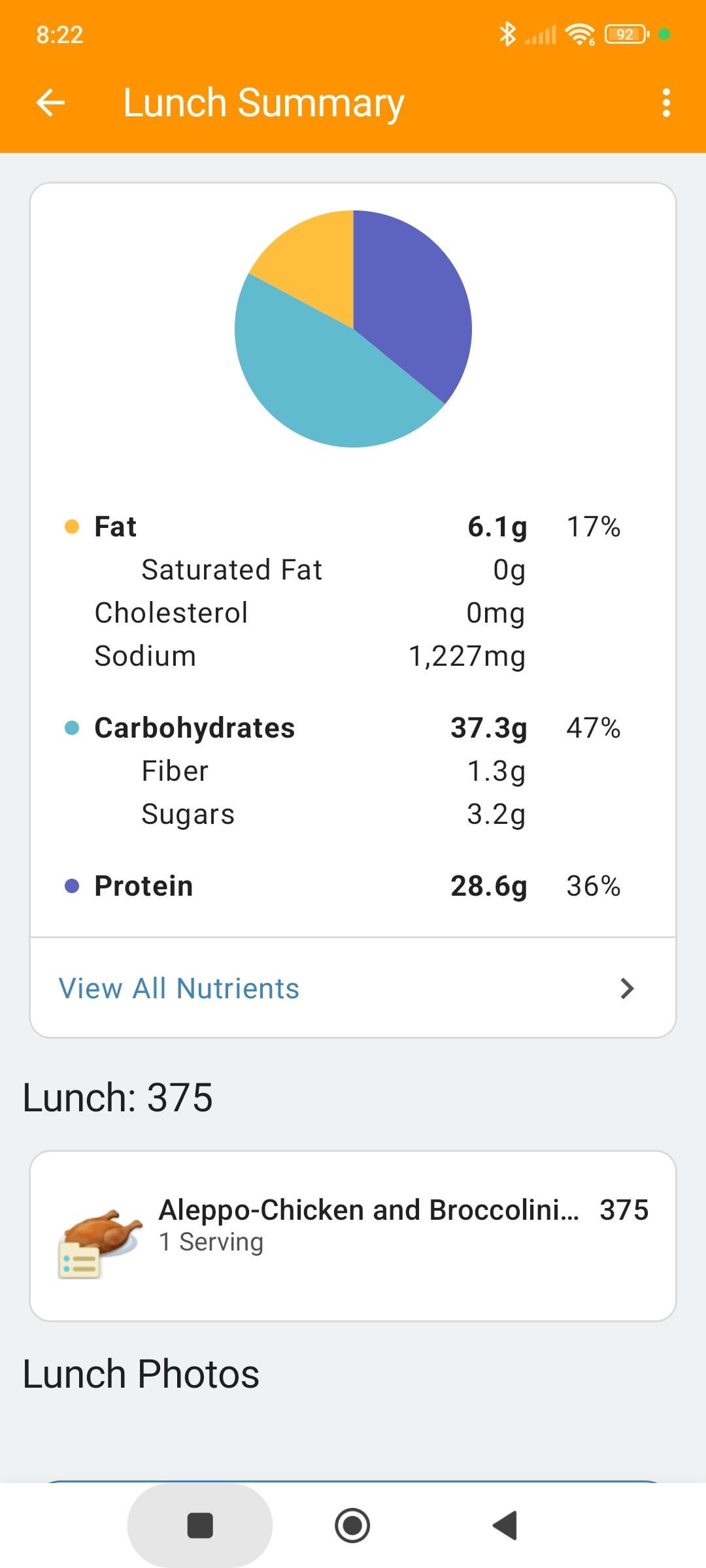Tap the system home button
Image resolution: width=706 pixels, height=1568 pixels.
[x=352, y=1526]
